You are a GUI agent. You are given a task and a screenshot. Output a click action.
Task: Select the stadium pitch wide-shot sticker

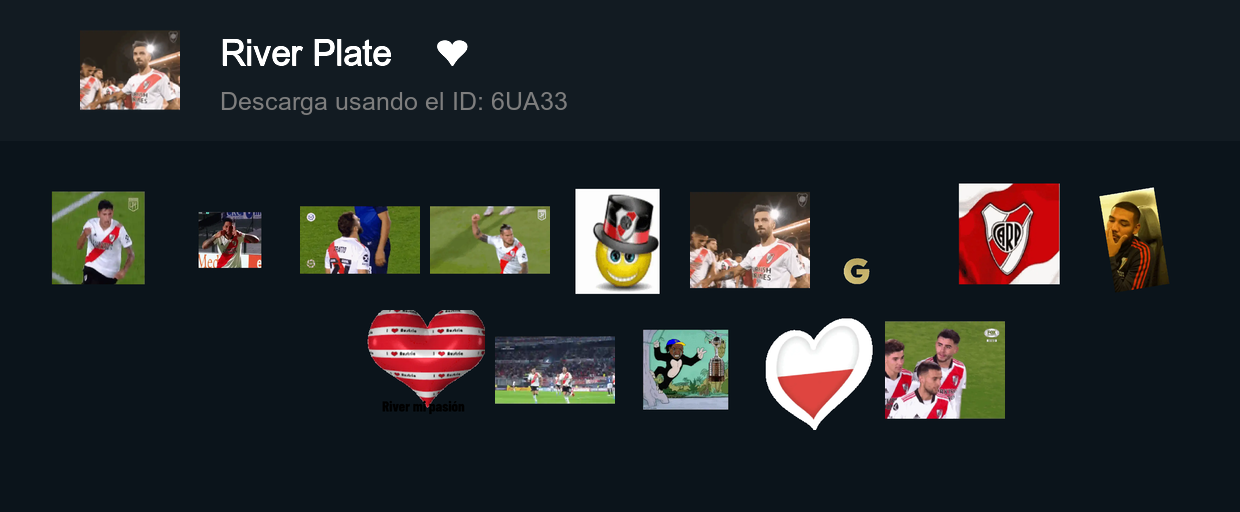(554, 370)
